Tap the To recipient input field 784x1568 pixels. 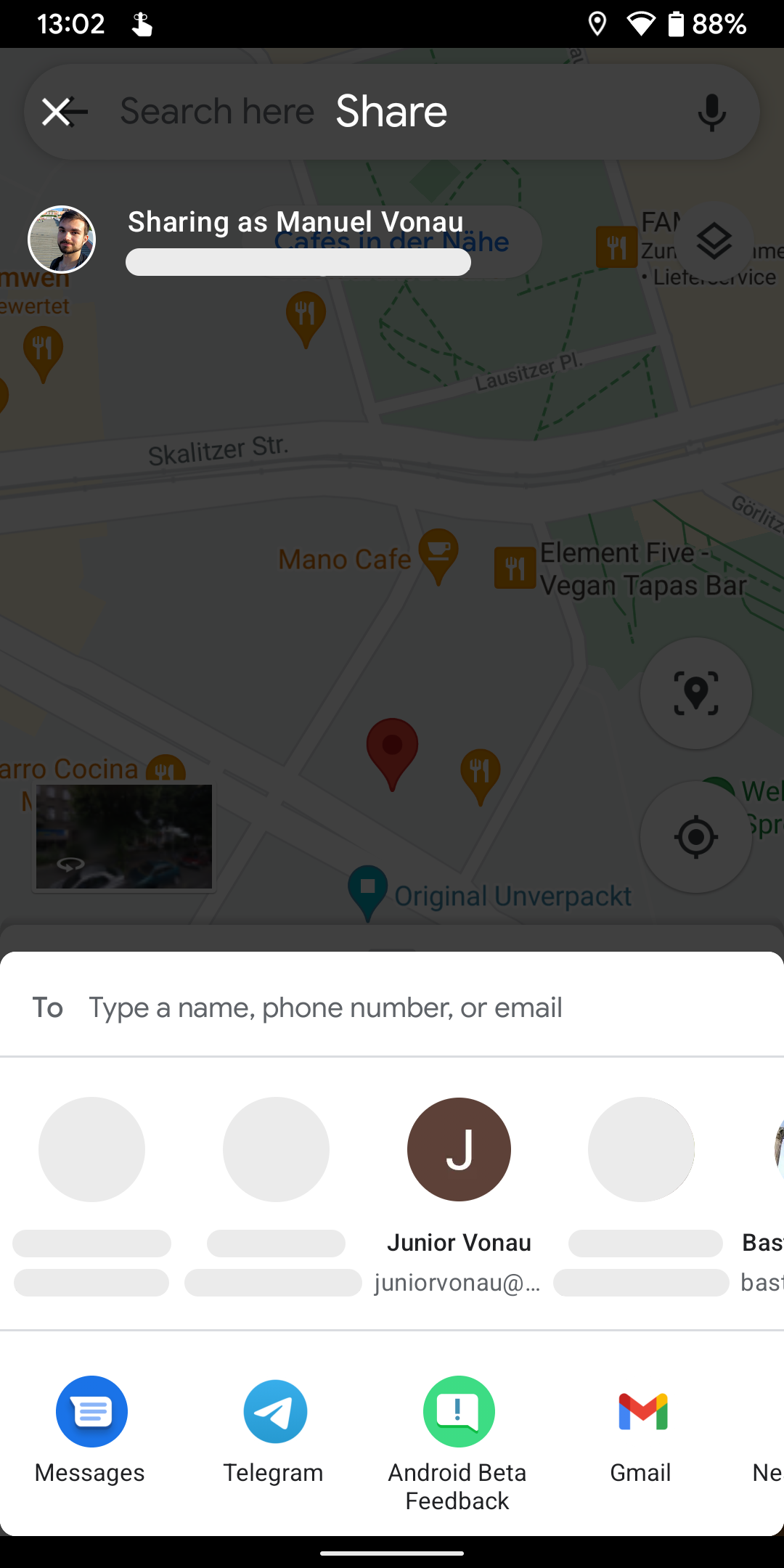[x=325, y=1008]
